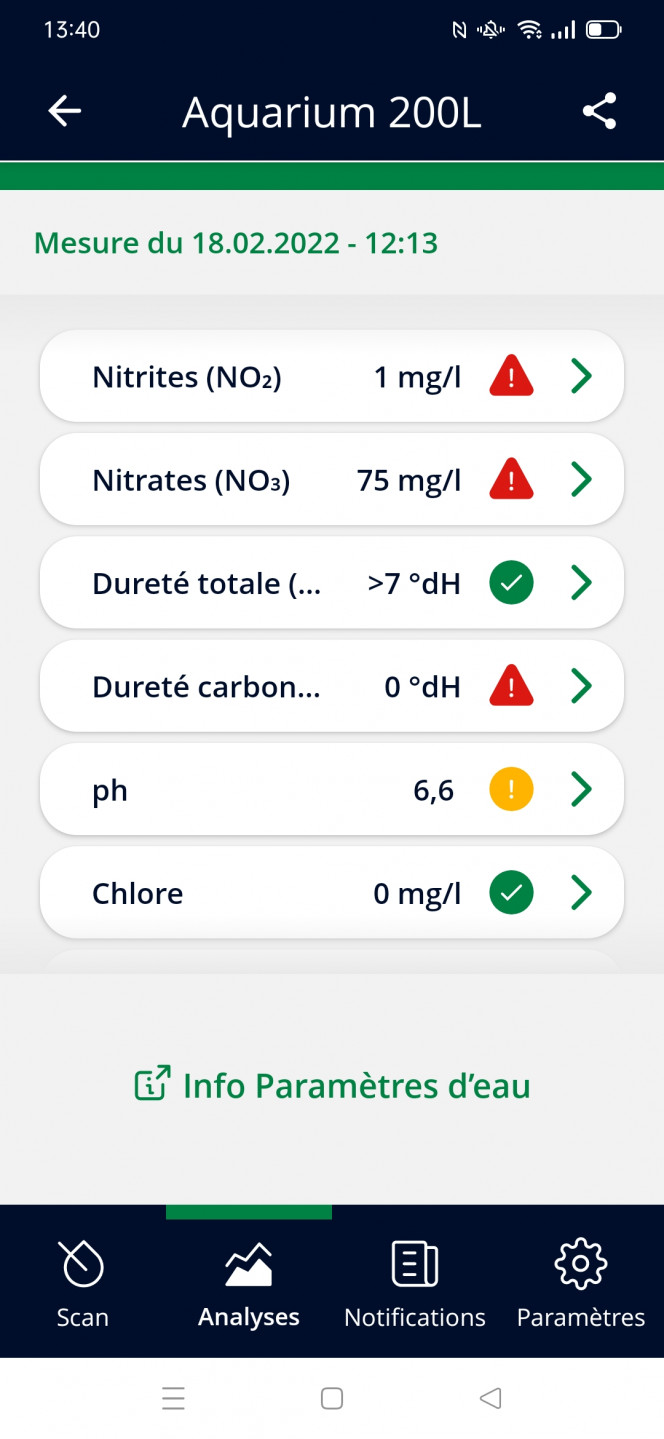Image resolution: width=664 pixels, height=1439 pixels.
Task: Share the Aquarium 200L measurement
Action: tap(599, 111)
